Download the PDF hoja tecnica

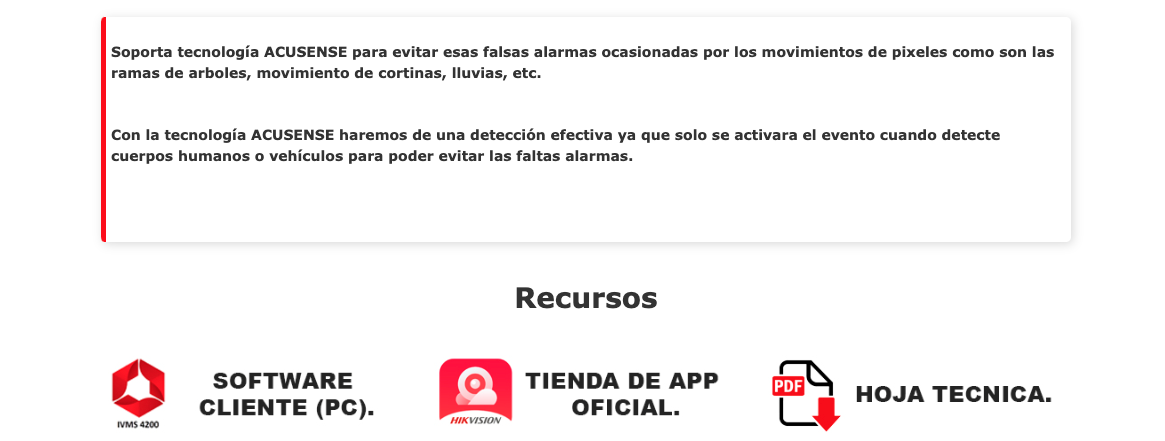[807, 394]
